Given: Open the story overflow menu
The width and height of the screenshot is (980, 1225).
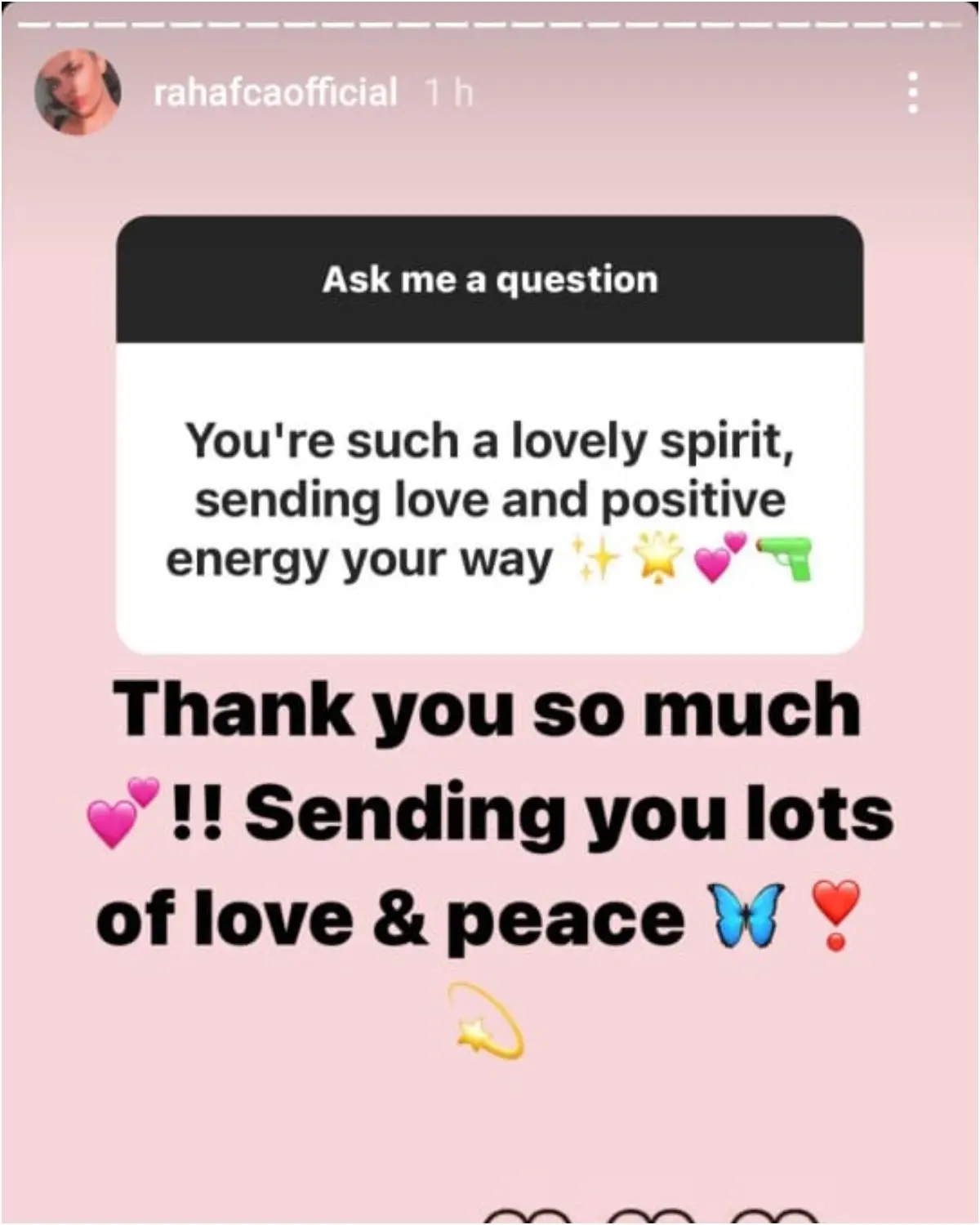Looking at the screenshot, I should tap(913, 92).
